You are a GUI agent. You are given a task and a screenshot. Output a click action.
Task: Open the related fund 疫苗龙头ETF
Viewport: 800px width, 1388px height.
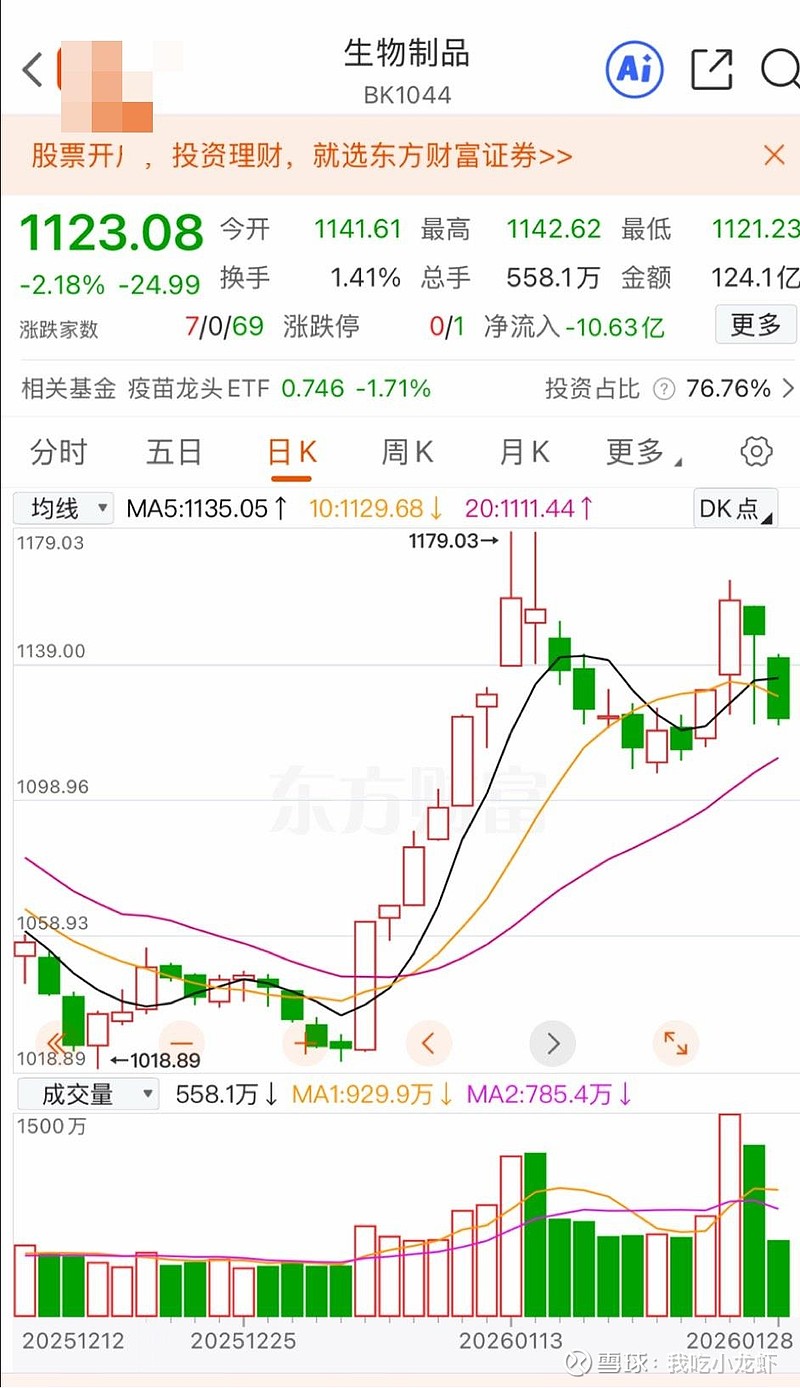(199, 388)
